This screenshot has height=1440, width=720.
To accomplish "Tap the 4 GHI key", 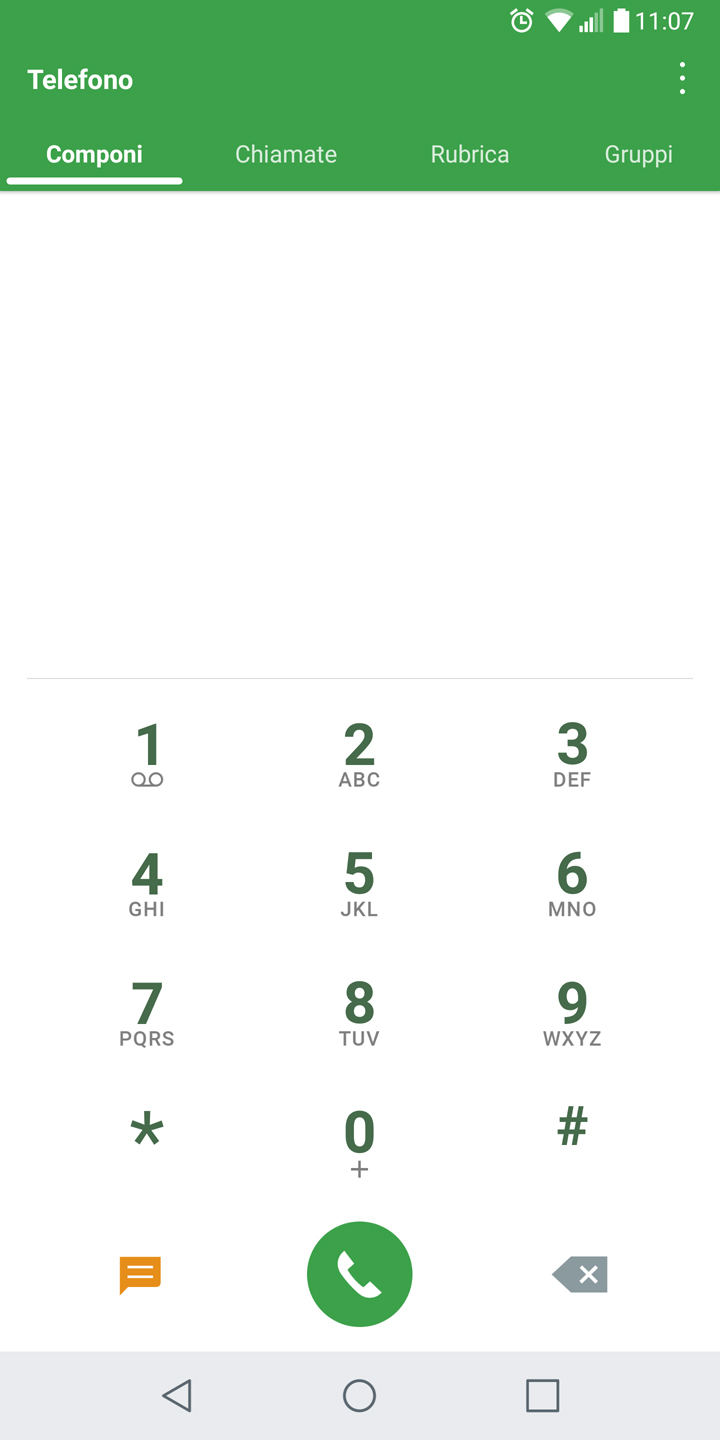I will click(147, 884).
